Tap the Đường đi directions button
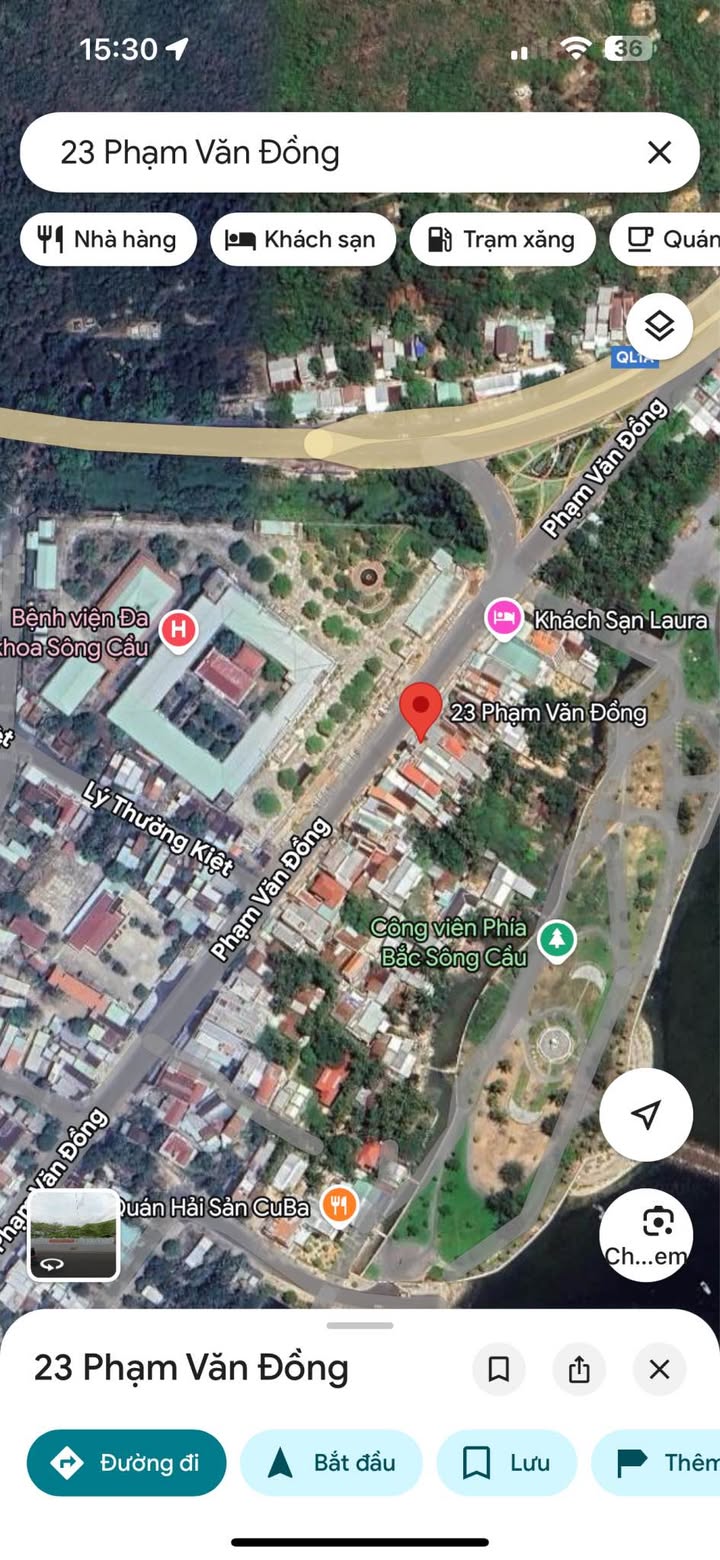 coord(127,1463)
